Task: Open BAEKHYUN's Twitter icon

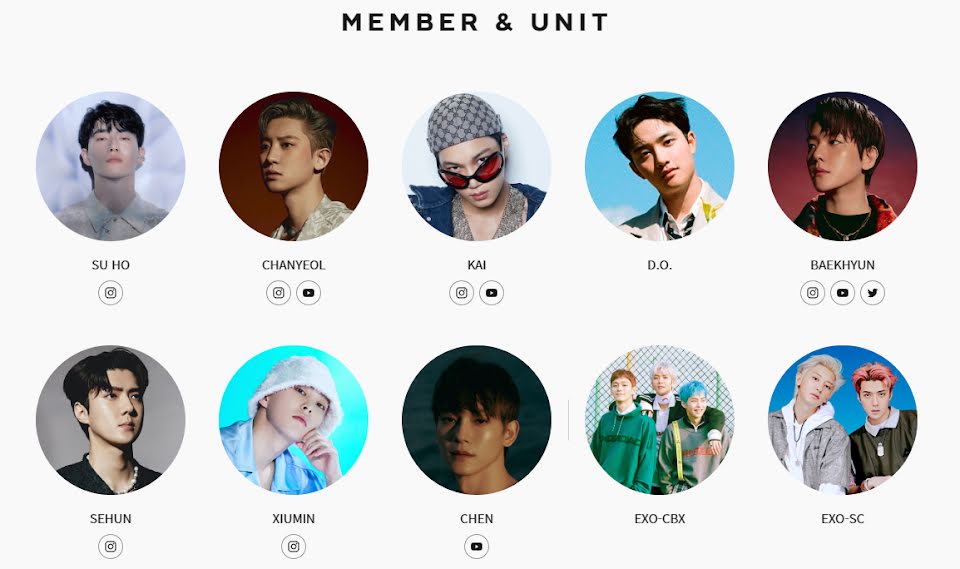Action: click(872, 293)
